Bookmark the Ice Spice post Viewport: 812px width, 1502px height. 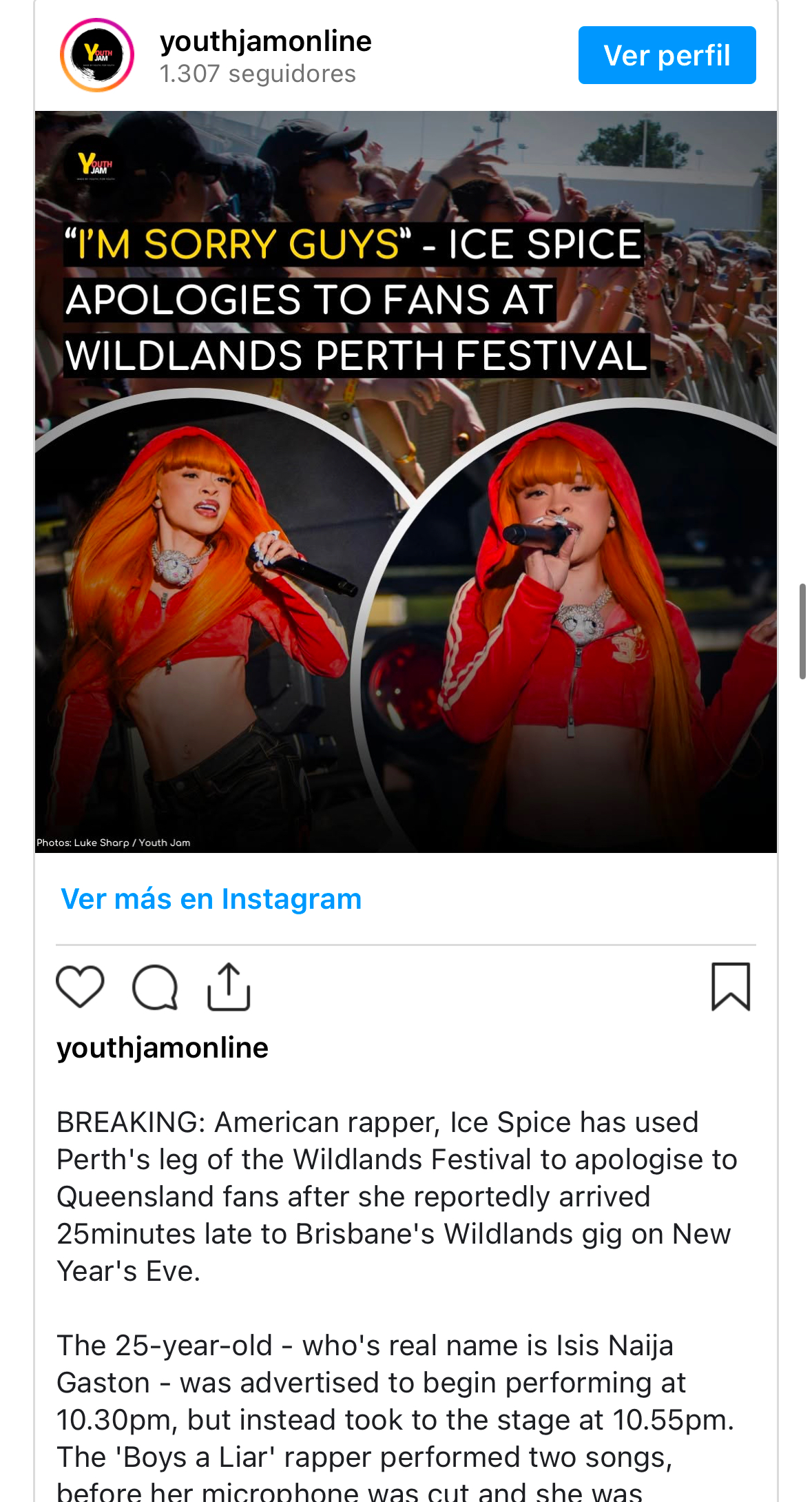point(730,987)
